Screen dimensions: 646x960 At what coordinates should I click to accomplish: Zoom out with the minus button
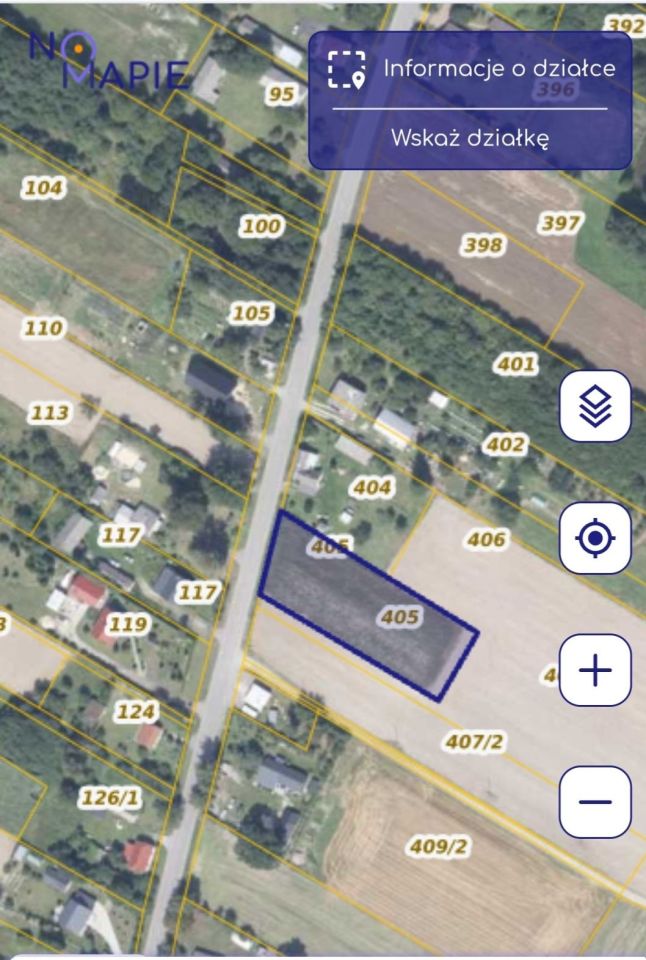[595, 801]
